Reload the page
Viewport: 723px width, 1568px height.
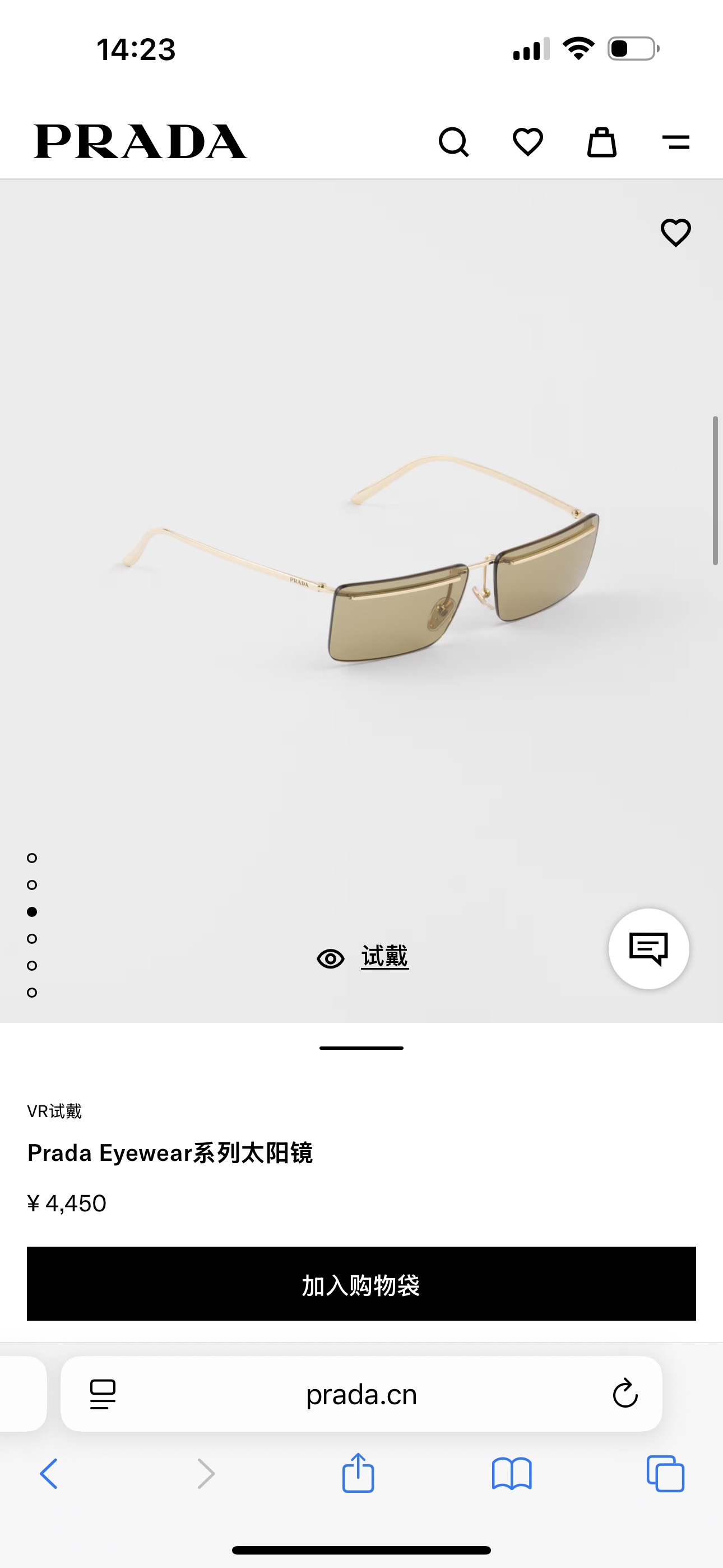click(x=625, y=1393)
